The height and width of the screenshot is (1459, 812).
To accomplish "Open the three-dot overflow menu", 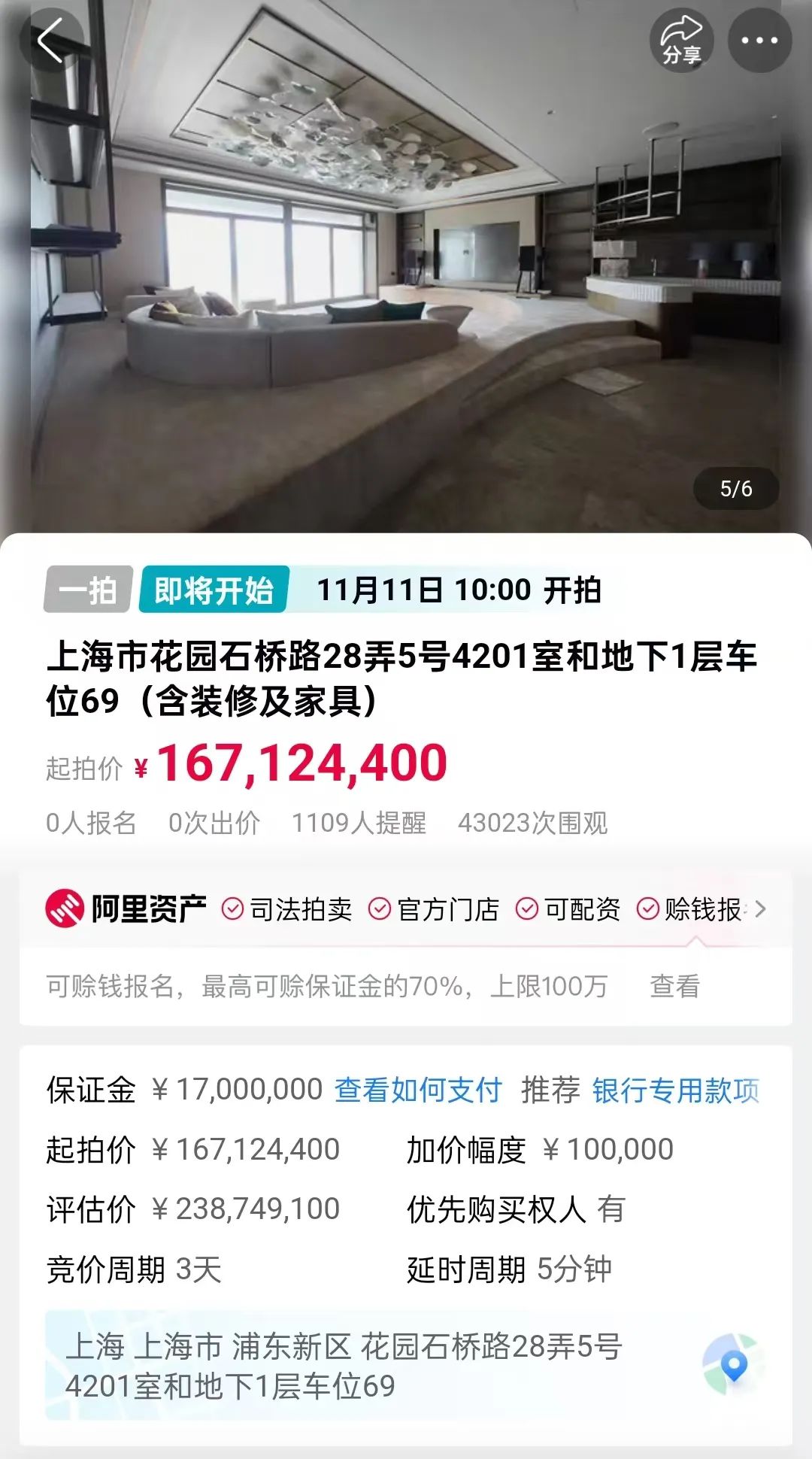I will pyautogui.click(x=759, y=41).
